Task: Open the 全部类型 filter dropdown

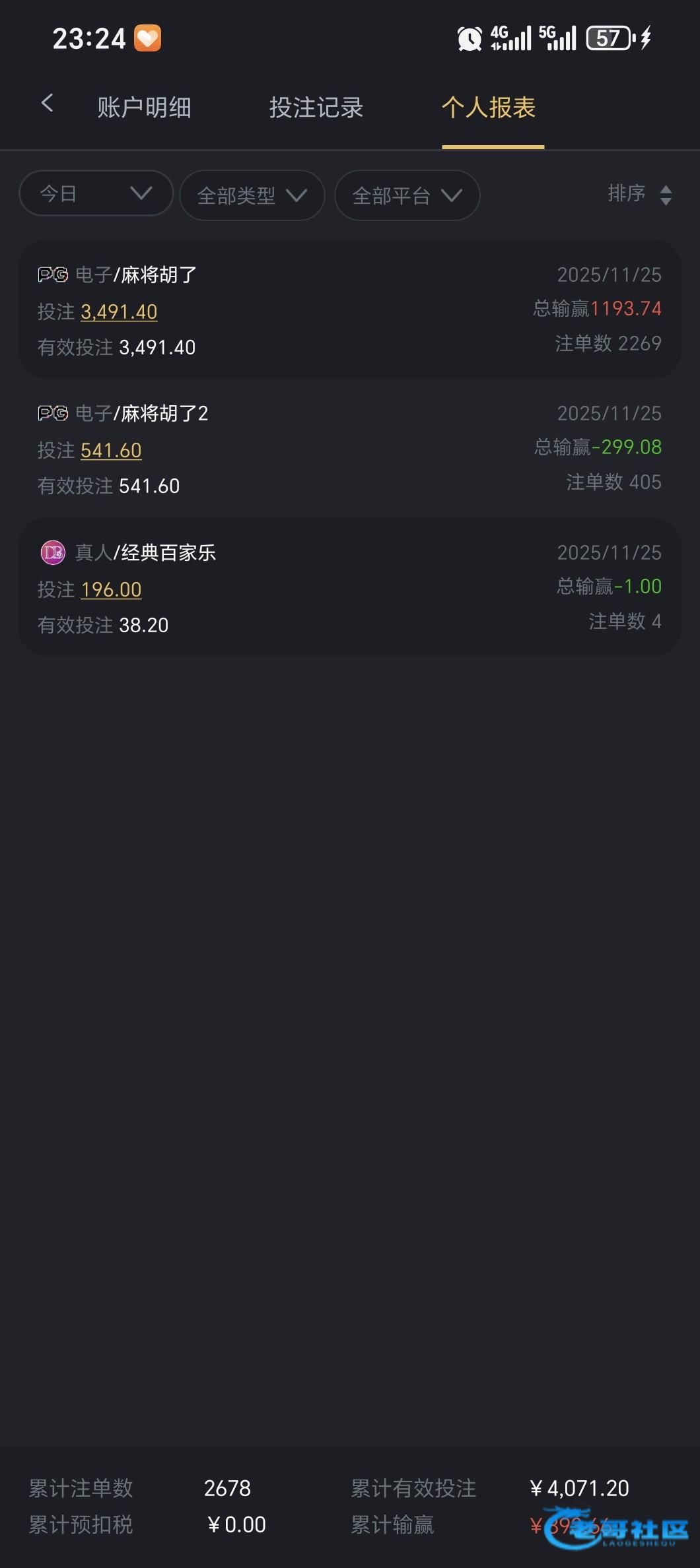Action: (x=252, y=195)
